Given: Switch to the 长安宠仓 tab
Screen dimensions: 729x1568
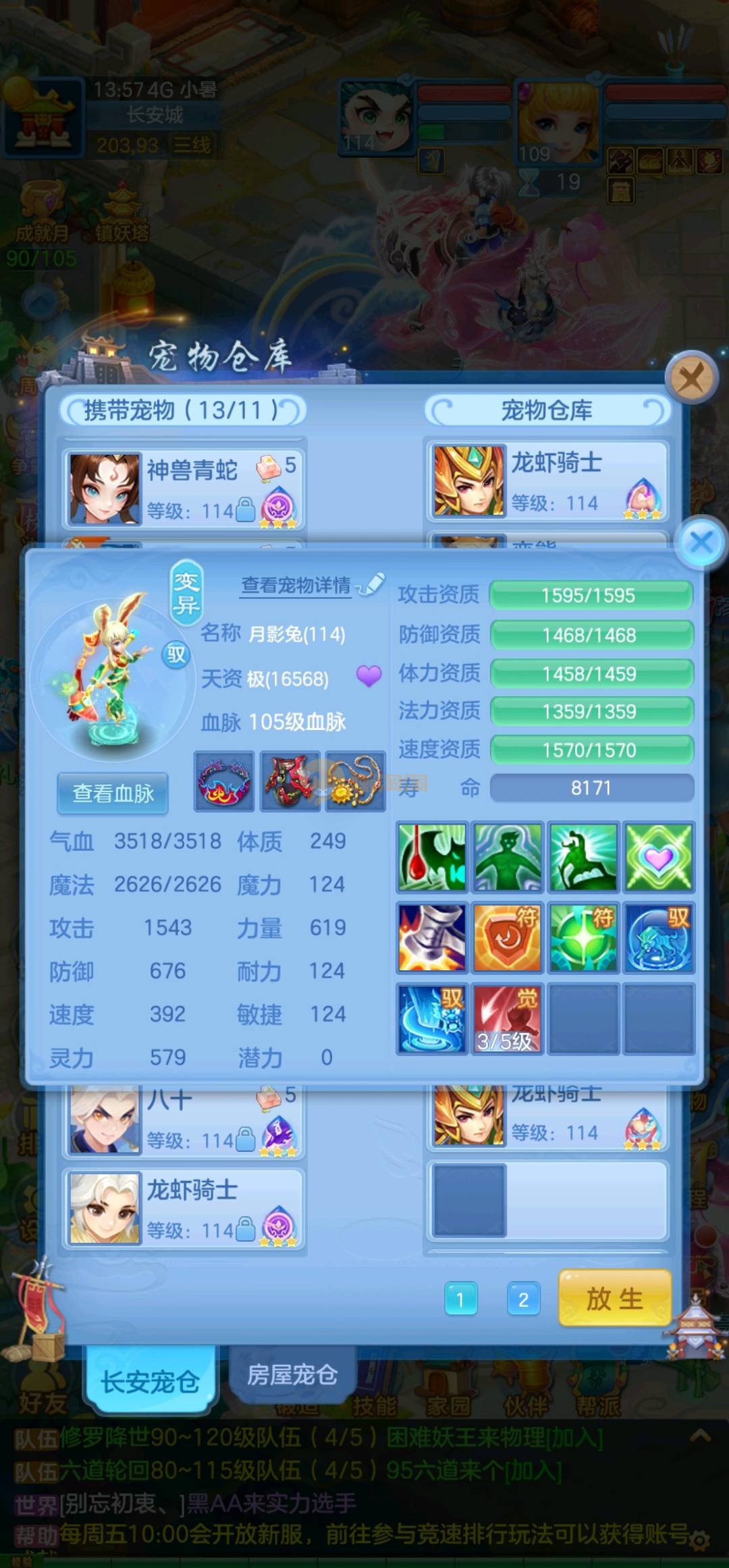Looking at the screenshot, I should coord(150,1380).
